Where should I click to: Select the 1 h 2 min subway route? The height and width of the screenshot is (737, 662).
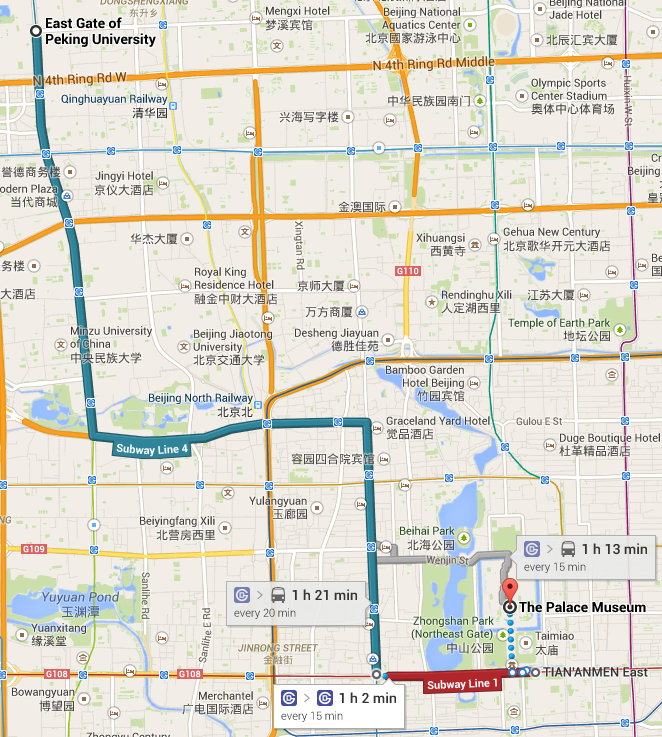point(338,705)
